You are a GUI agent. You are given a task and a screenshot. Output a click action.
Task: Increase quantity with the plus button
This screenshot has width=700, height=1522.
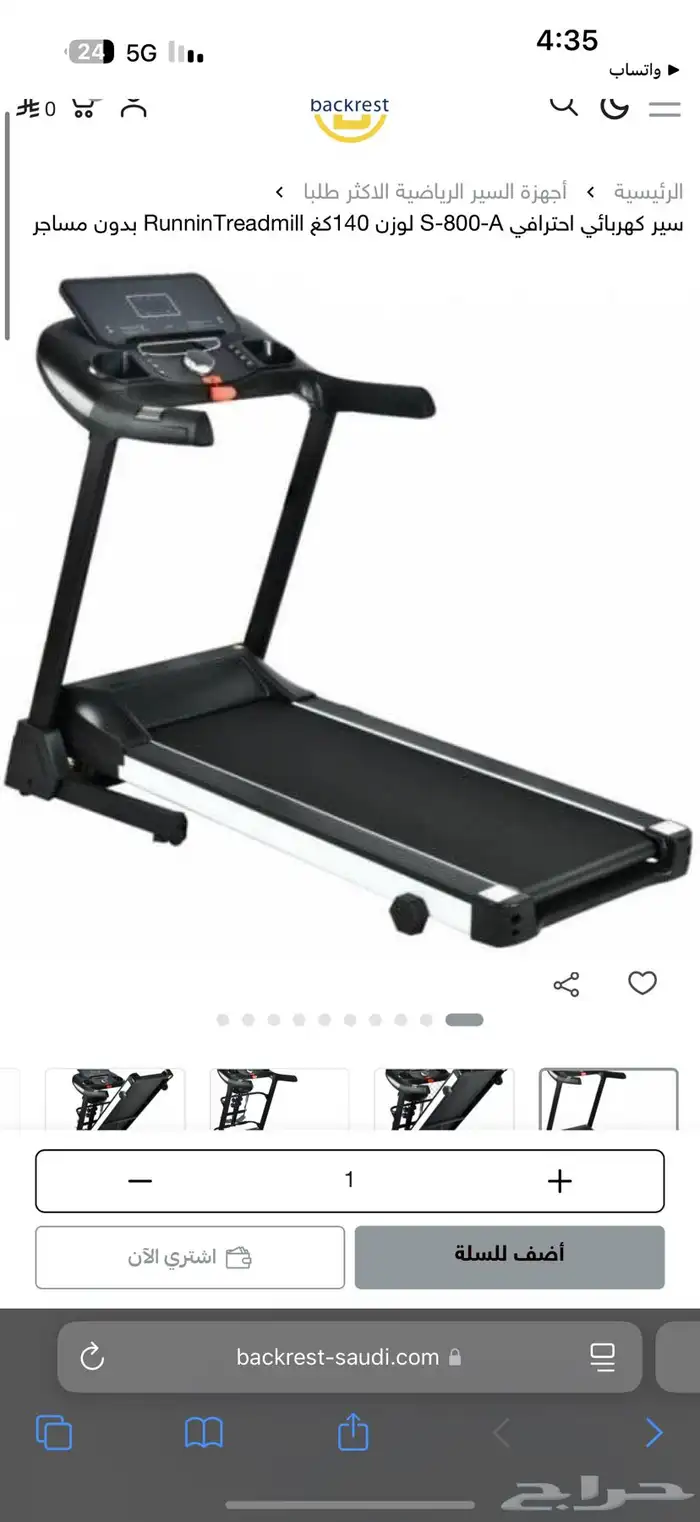[560, 1181]
